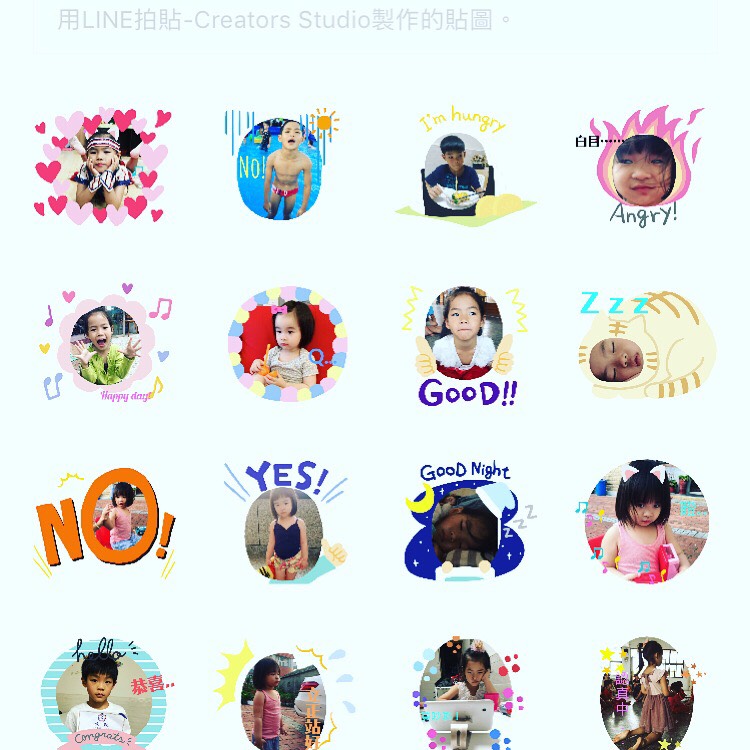This screenshot has height=750, width=750.
Task: Select the sticker with yellow starburst
Action: 282,697
